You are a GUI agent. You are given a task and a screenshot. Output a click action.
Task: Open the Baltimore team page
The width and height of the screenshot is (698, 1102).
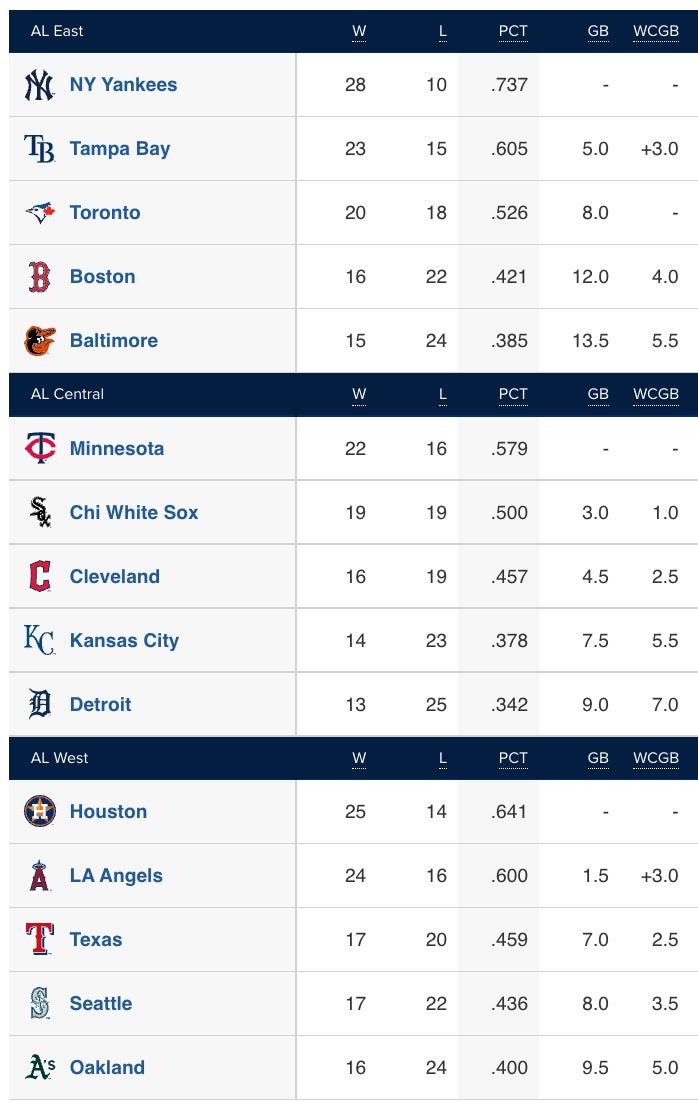[113, 341]
